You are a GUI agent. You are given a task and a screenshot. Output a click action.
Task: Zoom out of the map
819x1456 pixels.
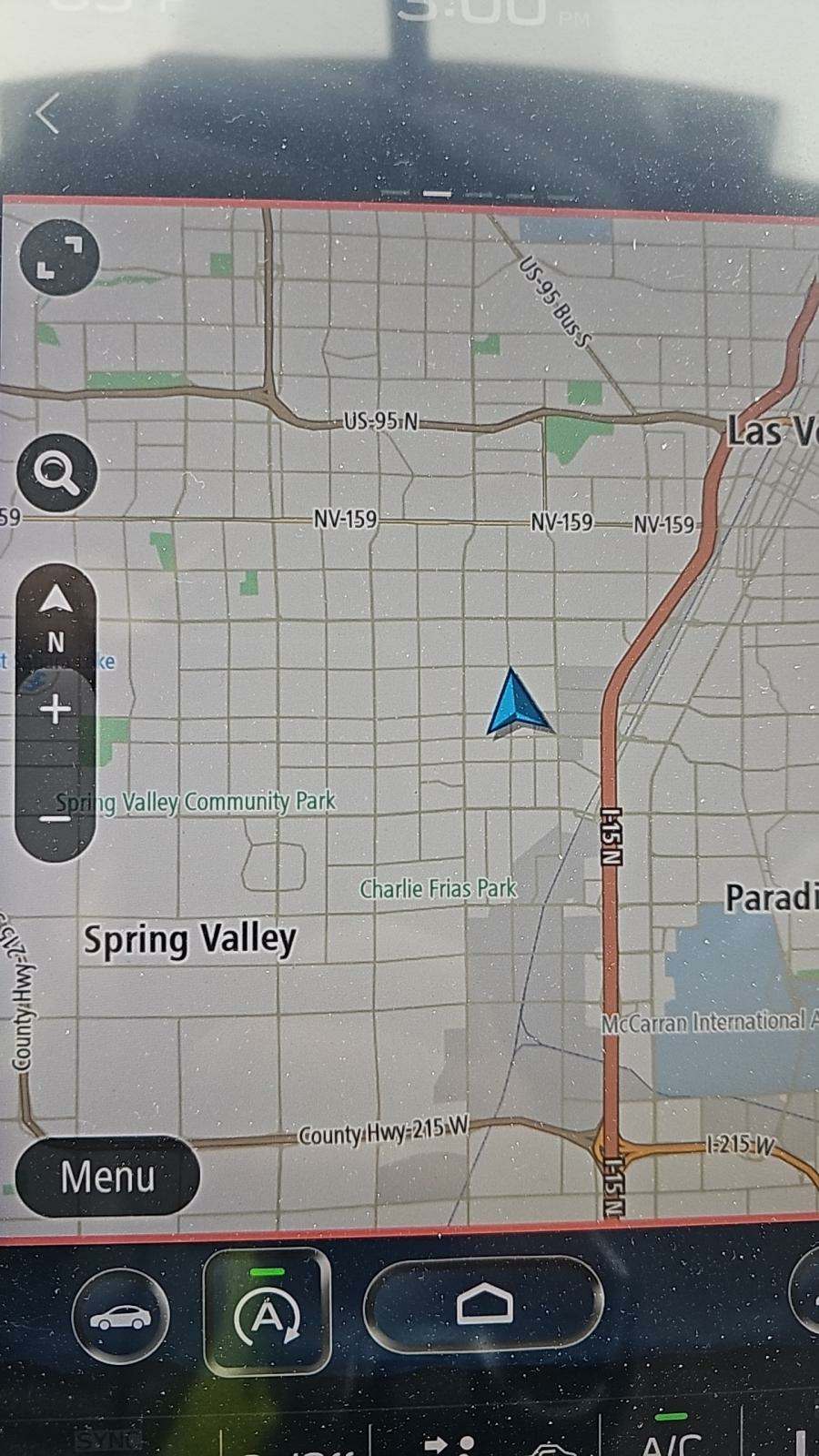56,818
